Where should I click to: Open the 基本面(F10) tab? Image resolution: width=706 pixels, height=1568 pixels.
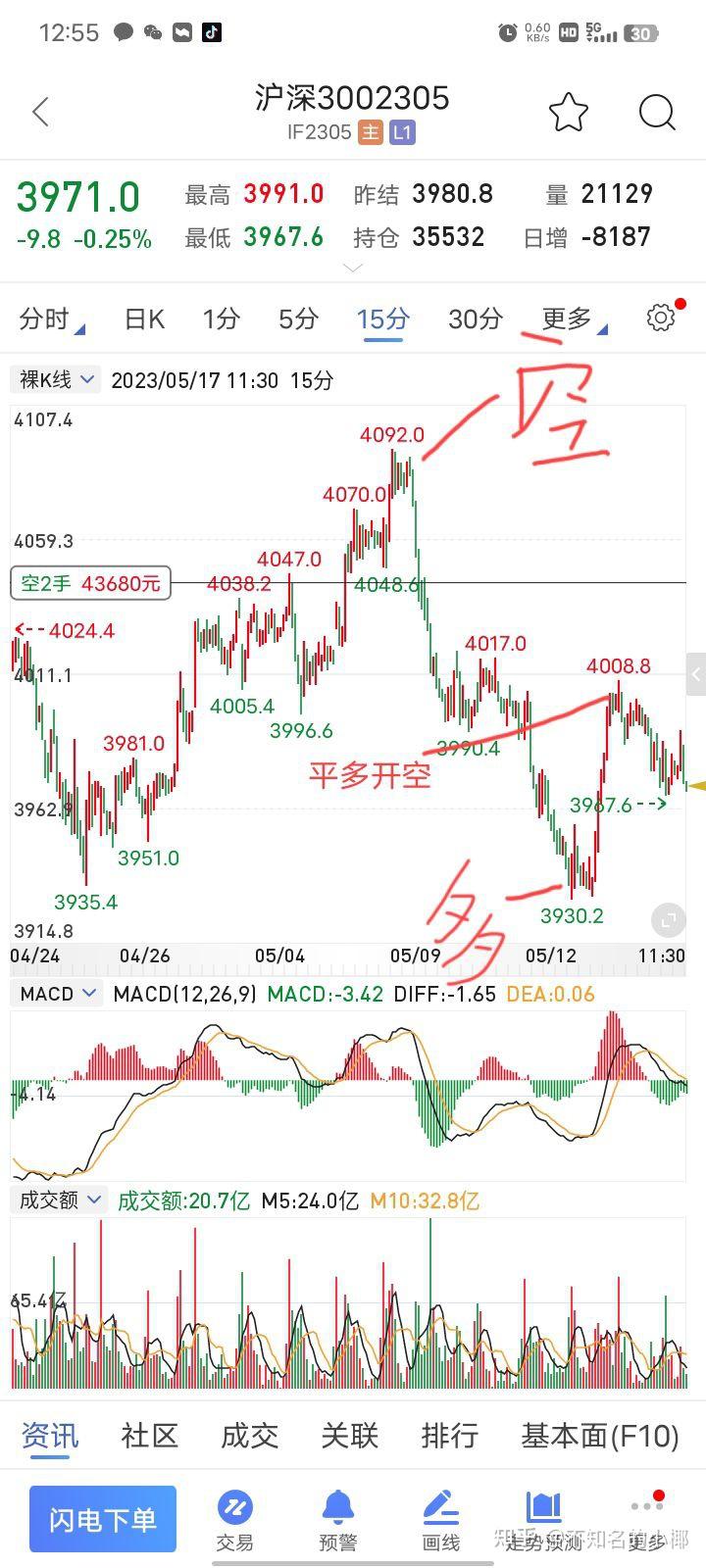(x=599, y=1436)
